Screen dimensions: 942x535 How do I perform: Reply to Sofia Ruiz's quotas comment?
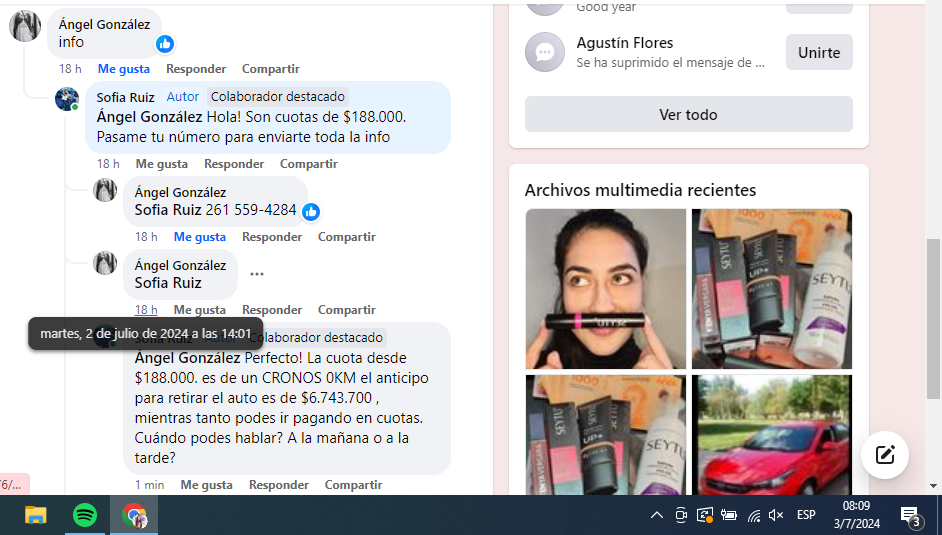234,164
